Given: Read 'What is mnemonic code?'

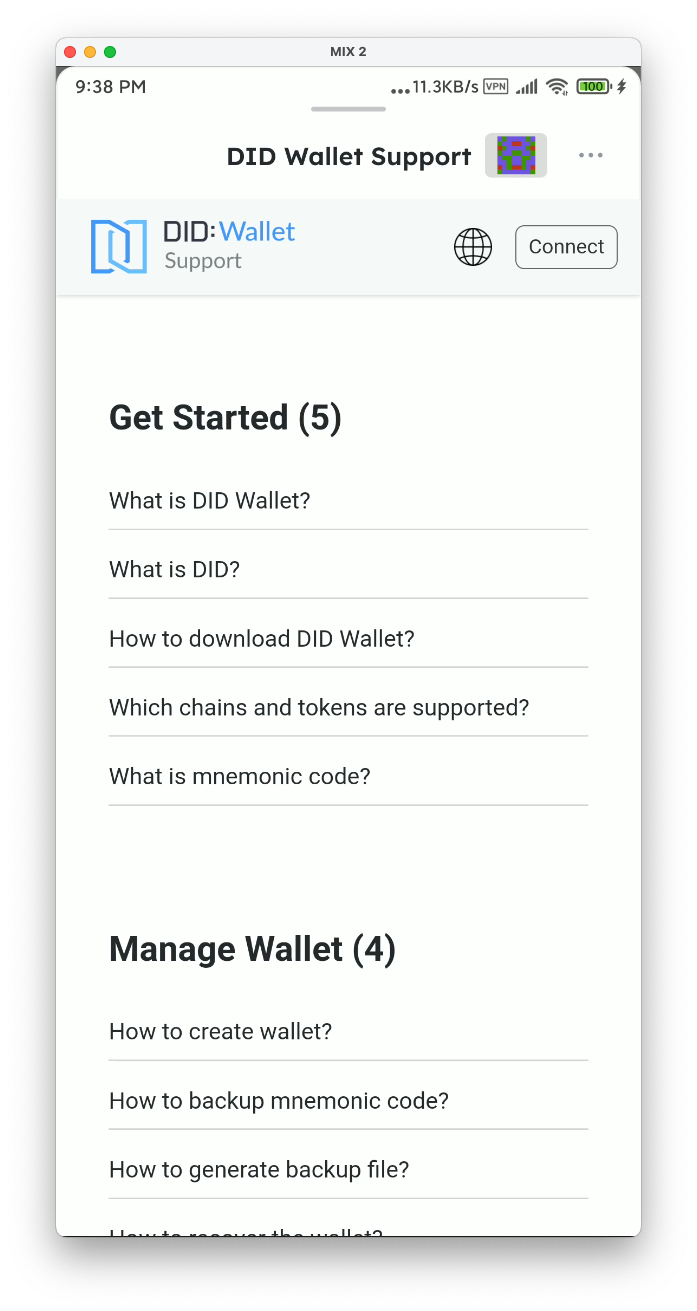Looking at the screenshot, I should coord(240,777).
